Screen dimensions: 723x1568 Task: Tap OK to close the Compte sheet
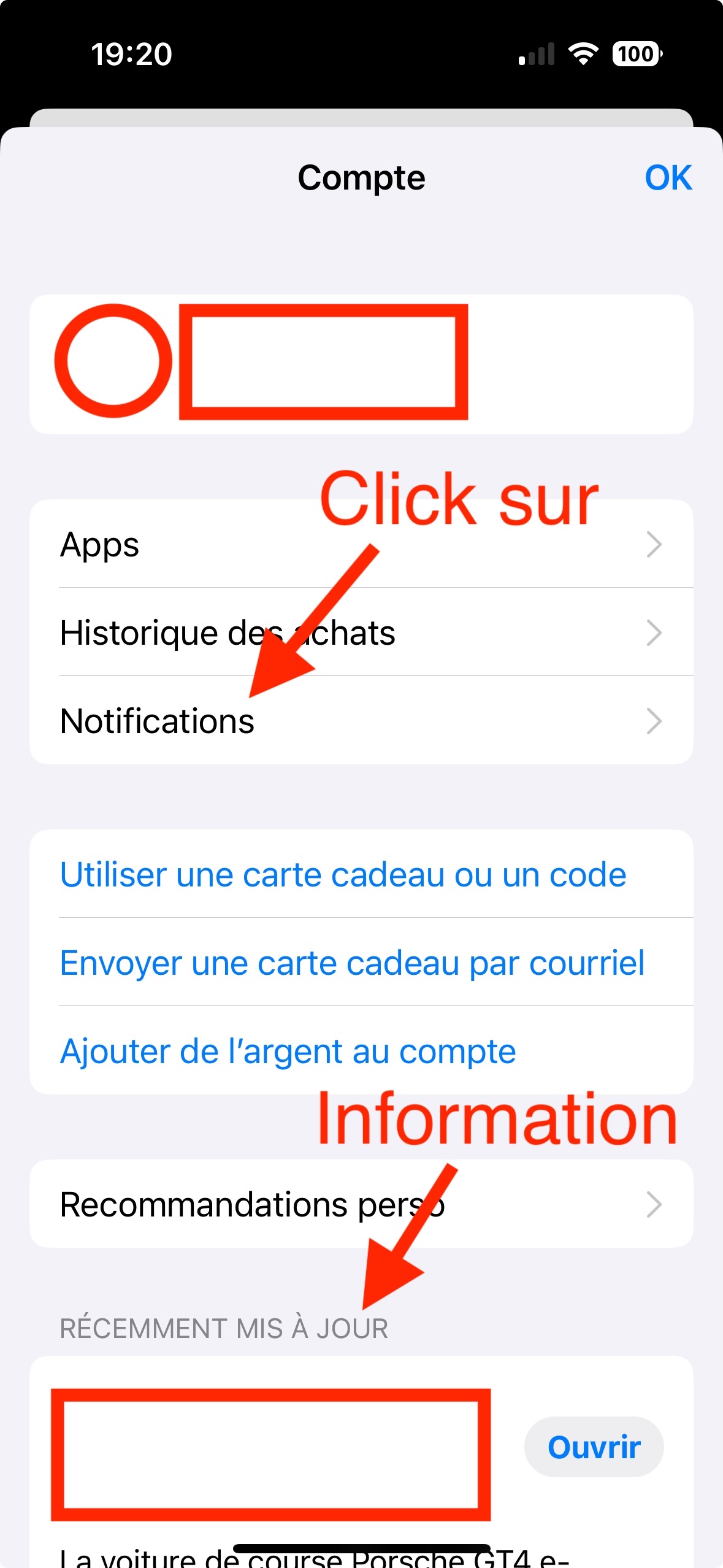(668, 178)
